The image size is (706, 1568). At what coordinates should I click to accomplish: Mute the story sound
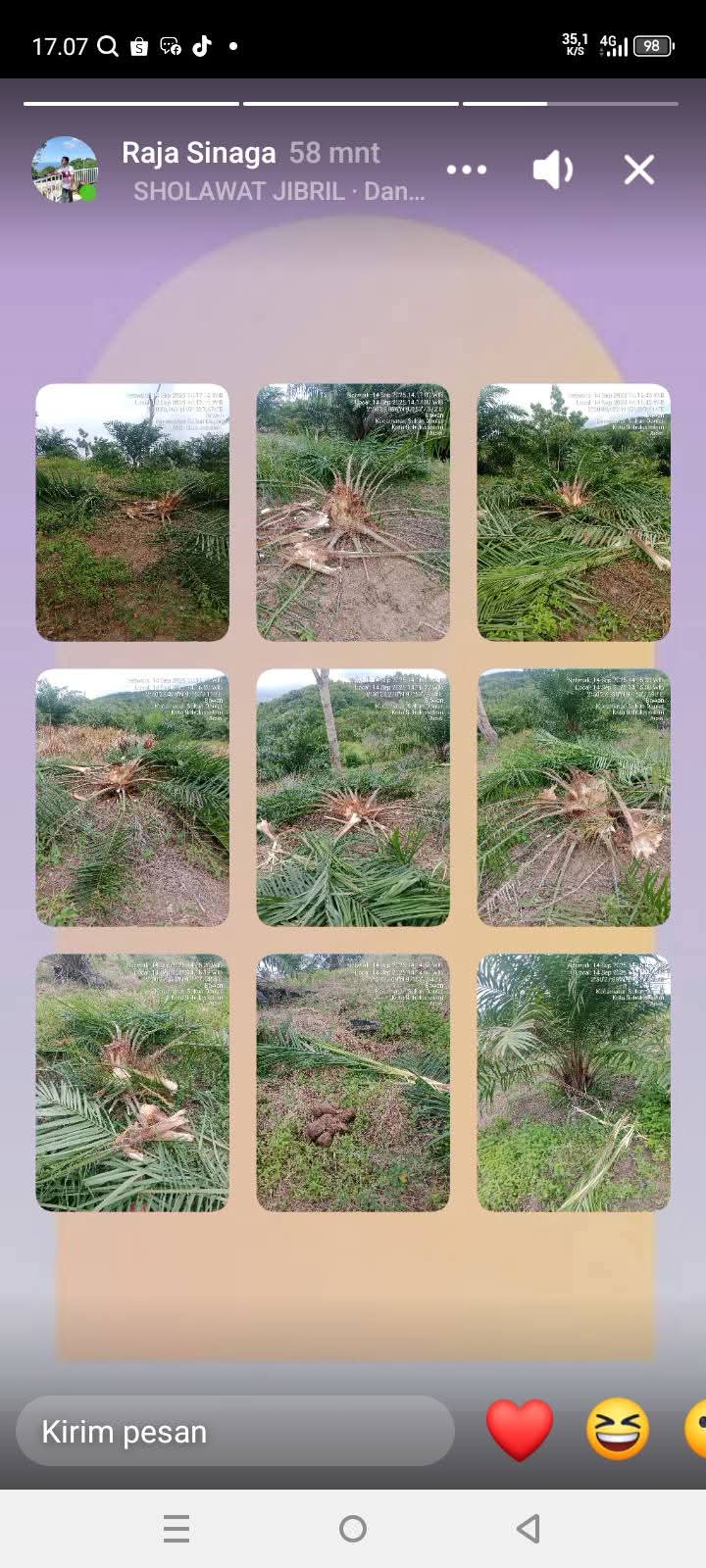pyautogui.click(x=553, y=170)
